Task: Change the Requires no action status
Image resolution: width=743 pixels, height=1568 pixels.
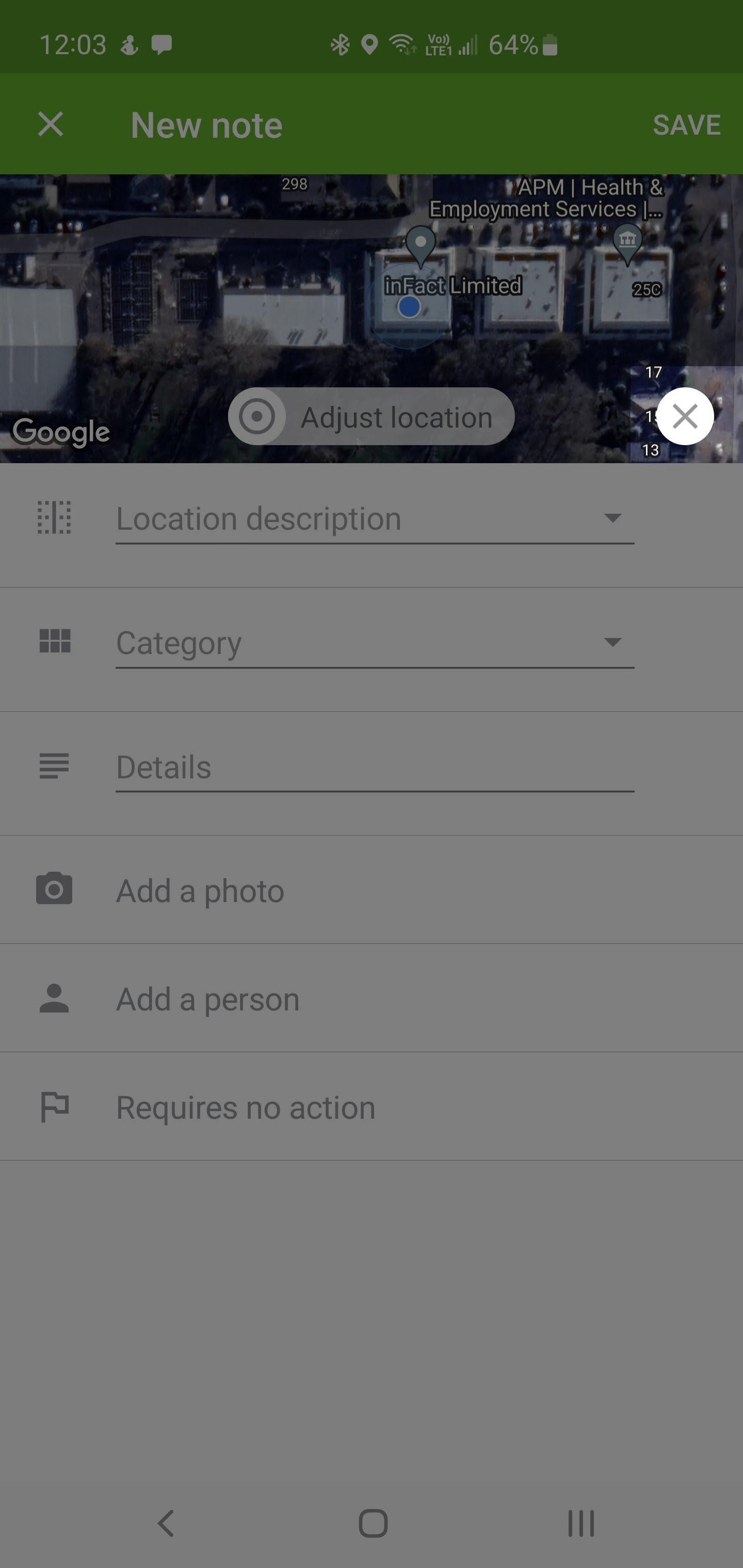Action: [246, 1108]
